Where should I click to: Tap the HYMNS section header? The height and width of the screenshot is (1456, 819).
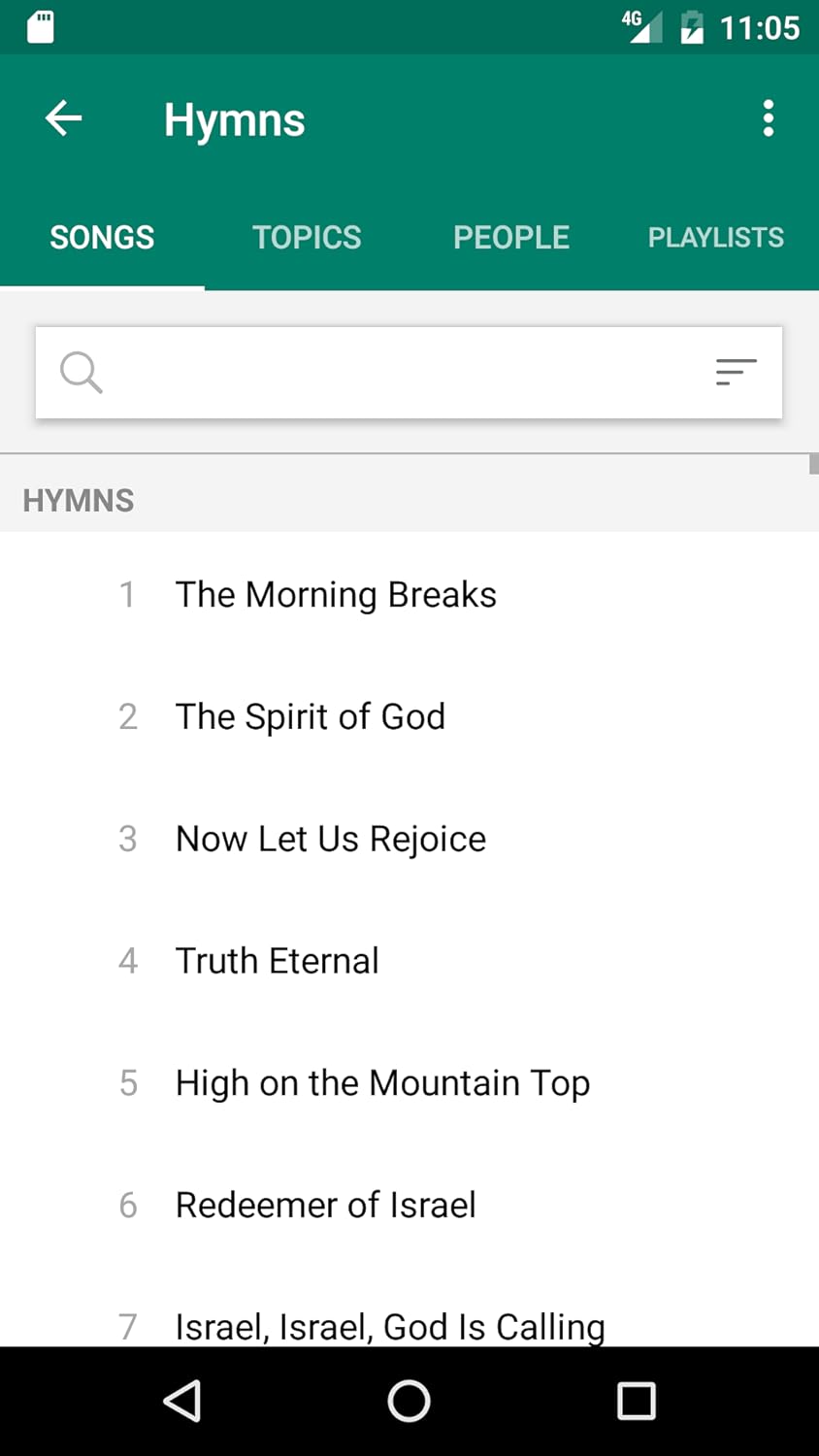tap(78, 500)
